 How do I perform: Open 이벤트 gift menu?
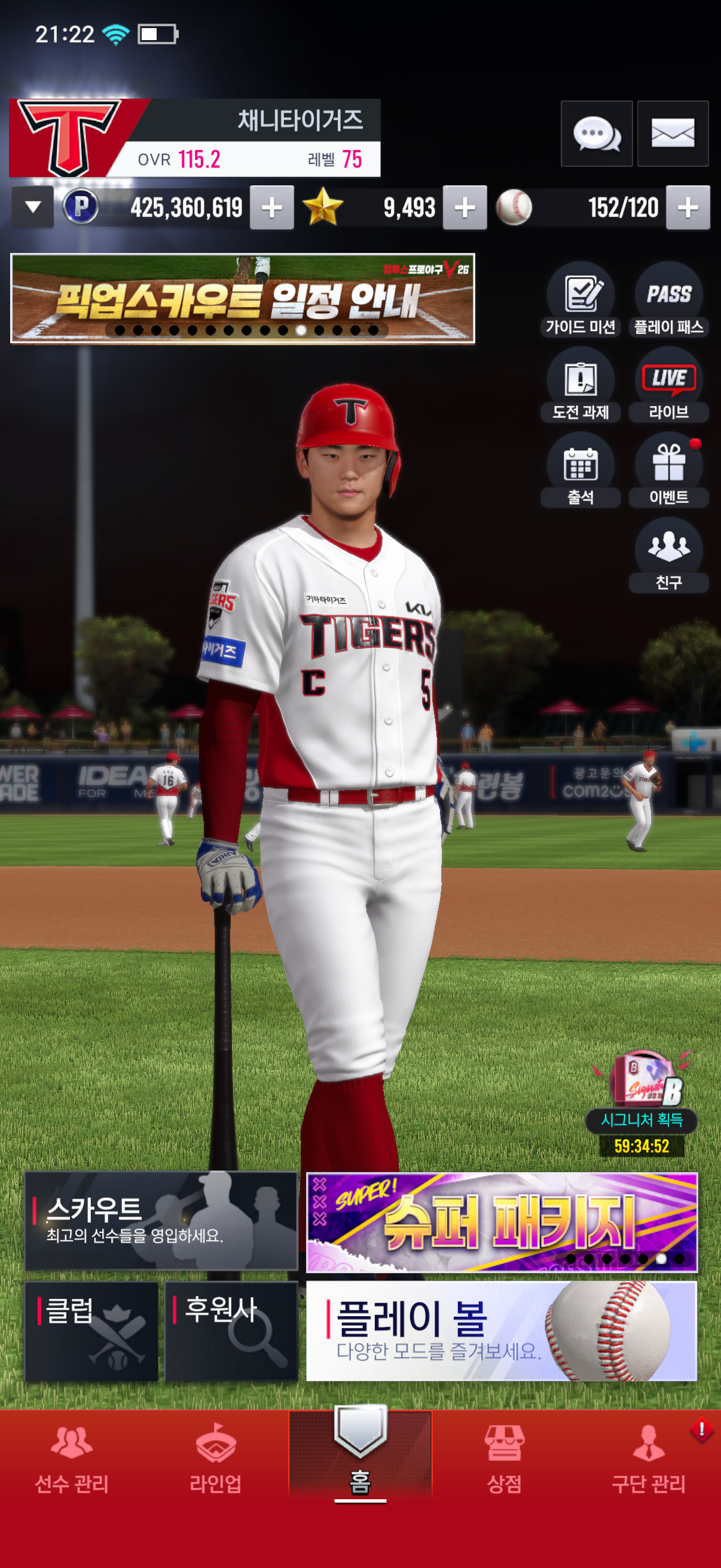pos(668,470)
